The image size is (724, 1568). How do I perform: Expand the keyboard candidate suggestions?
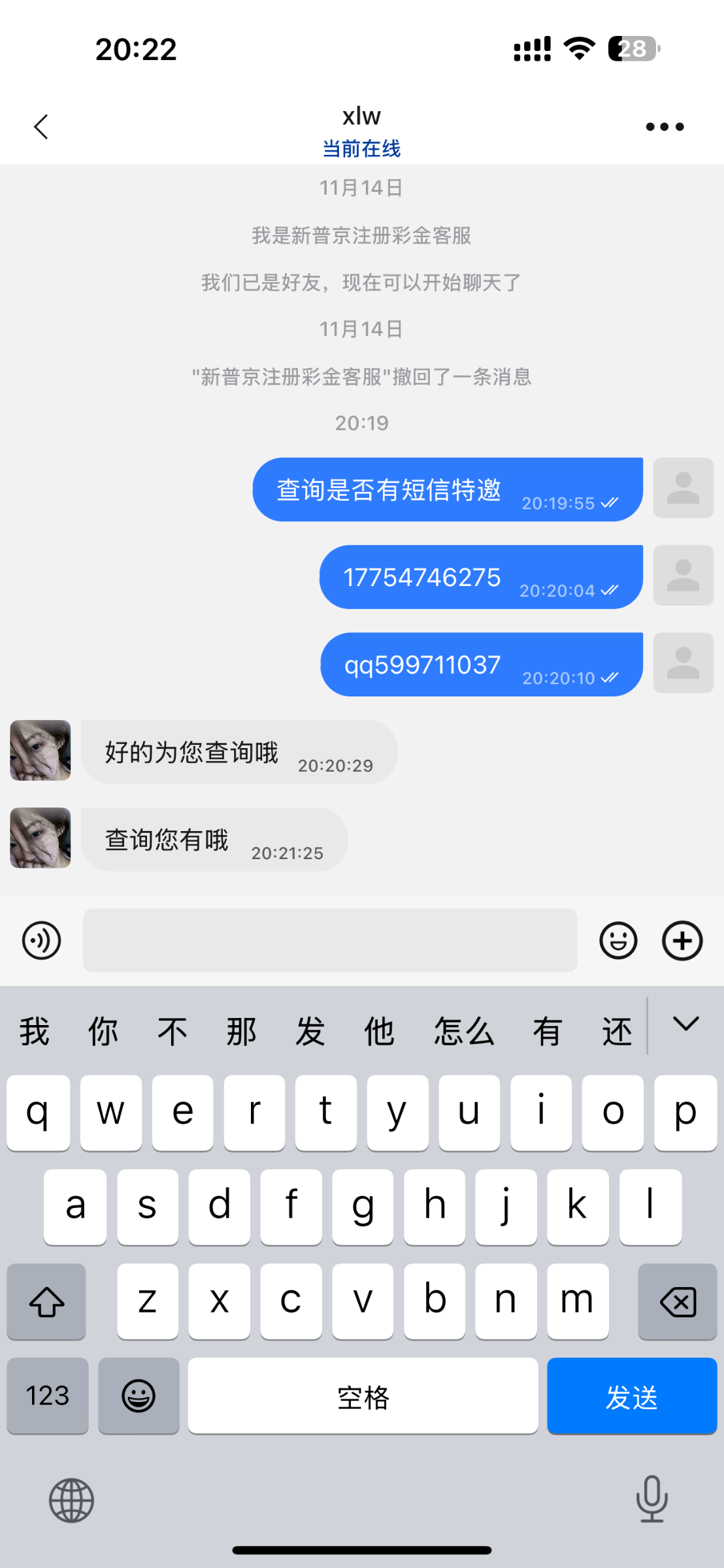click(x=685, y=1024)
